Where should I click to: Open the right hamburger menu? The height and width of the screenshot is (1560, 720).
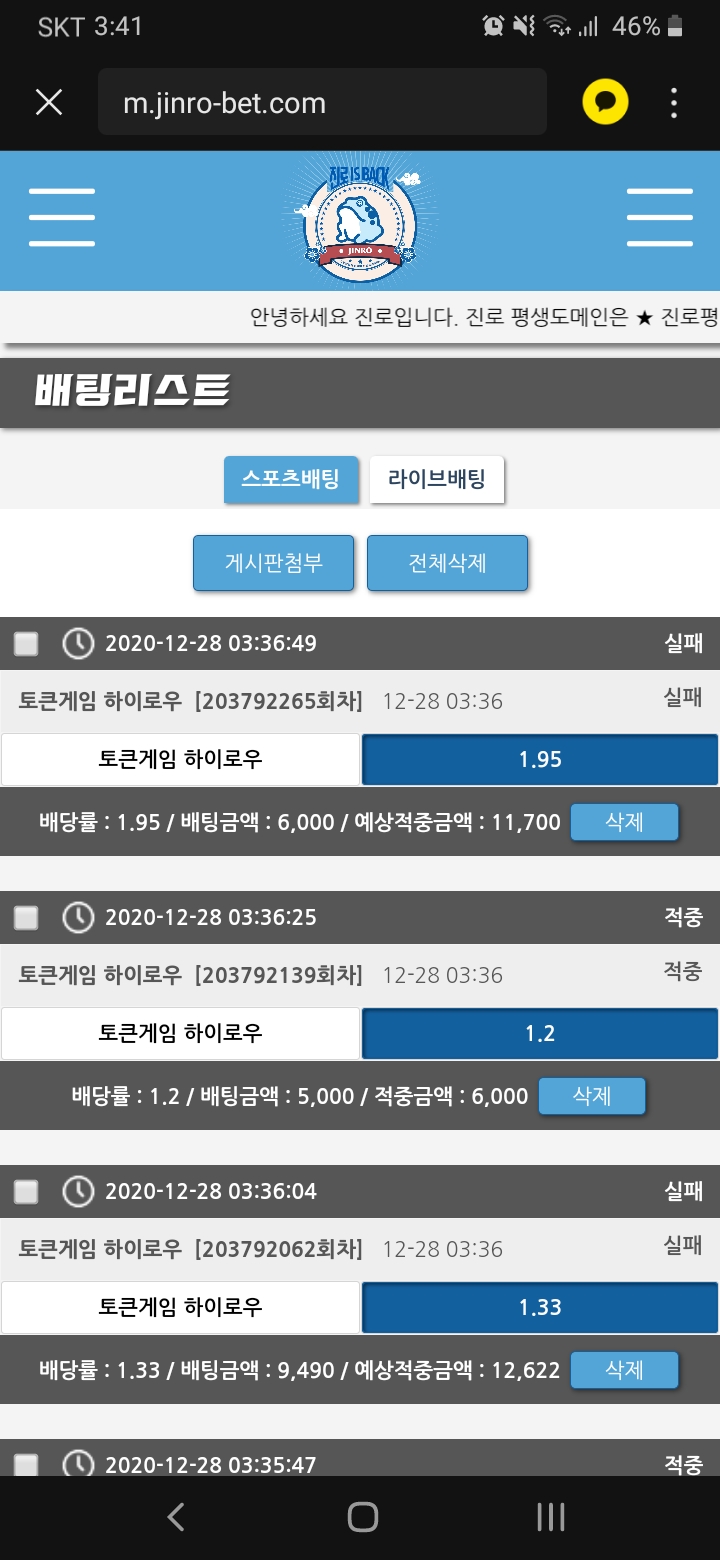click(659, 217)
